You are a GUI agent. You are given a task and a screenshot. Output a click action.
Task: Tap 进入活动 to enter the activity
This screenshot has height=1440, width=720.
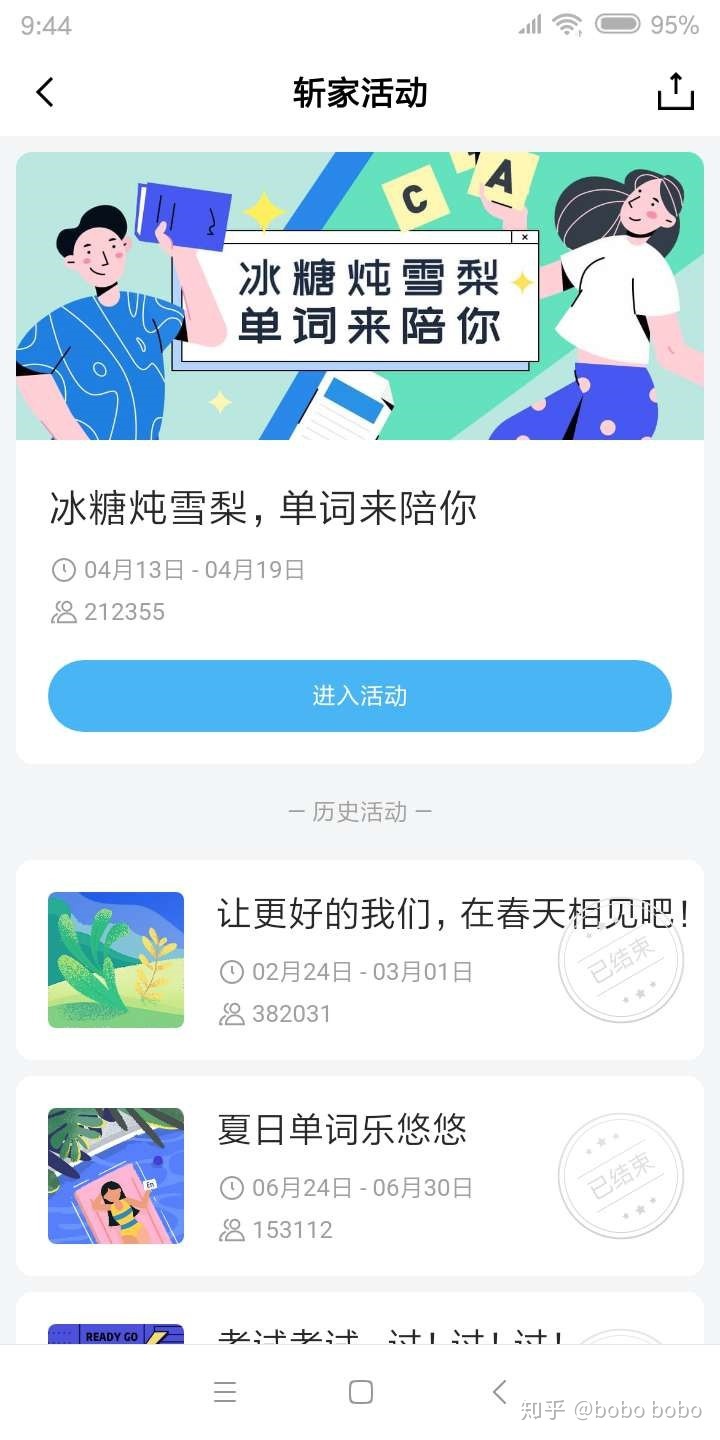[x=360, y=696]
